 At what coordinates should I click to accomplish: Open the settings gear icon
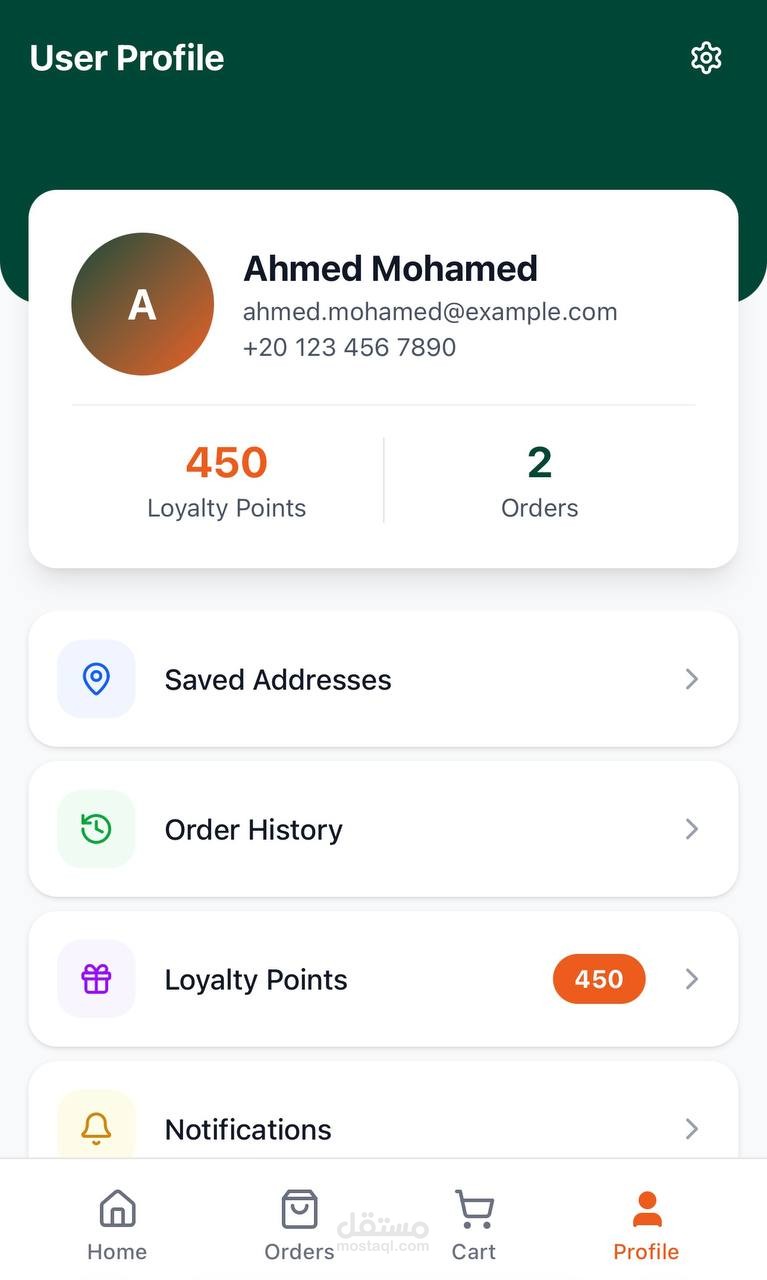[706, 58]
